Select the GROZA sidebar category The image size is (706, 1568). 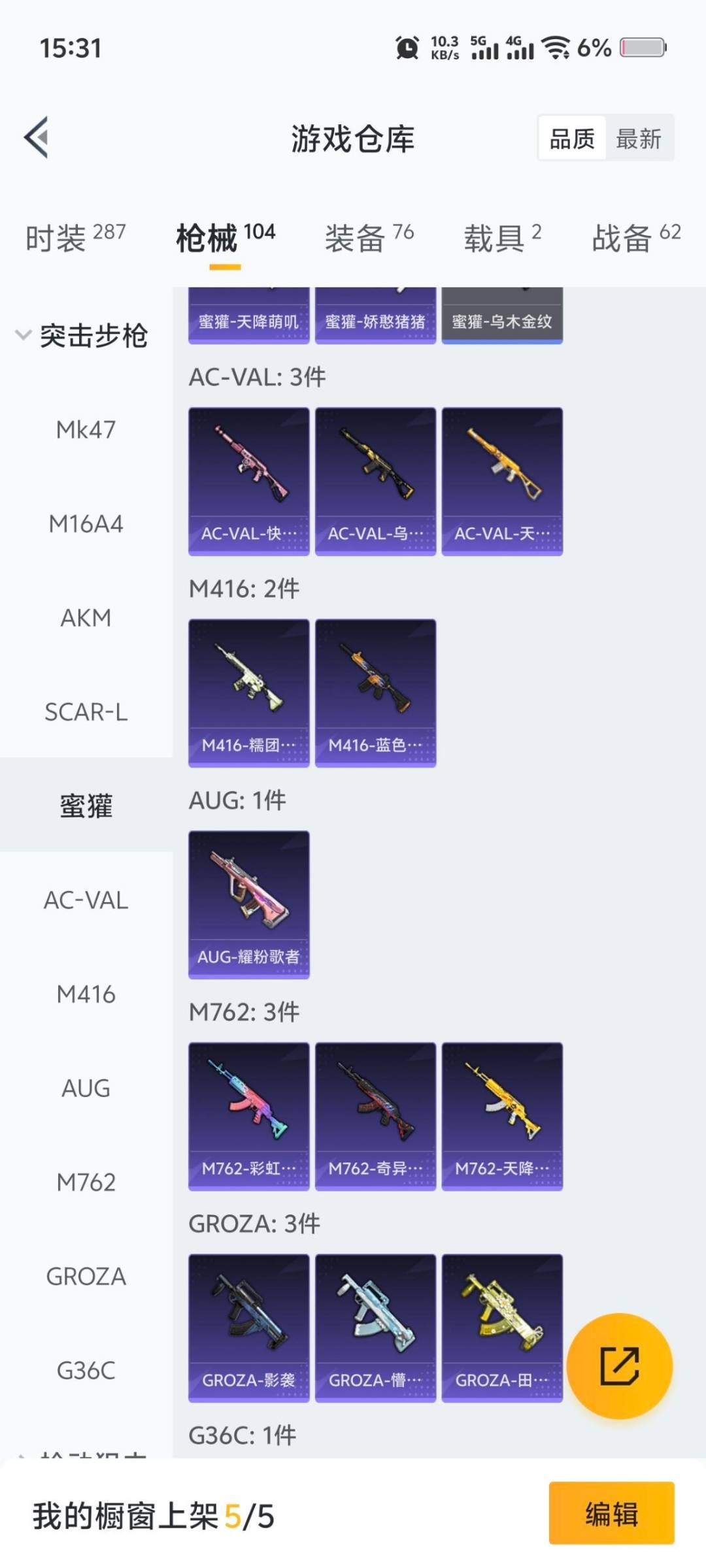(86, 1275)
